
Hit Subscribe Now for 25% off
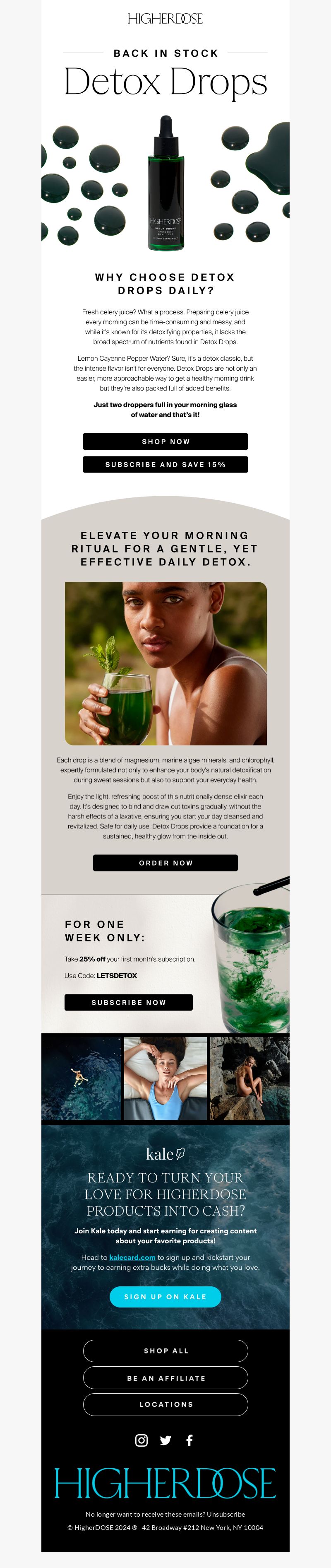(128, 1002)
